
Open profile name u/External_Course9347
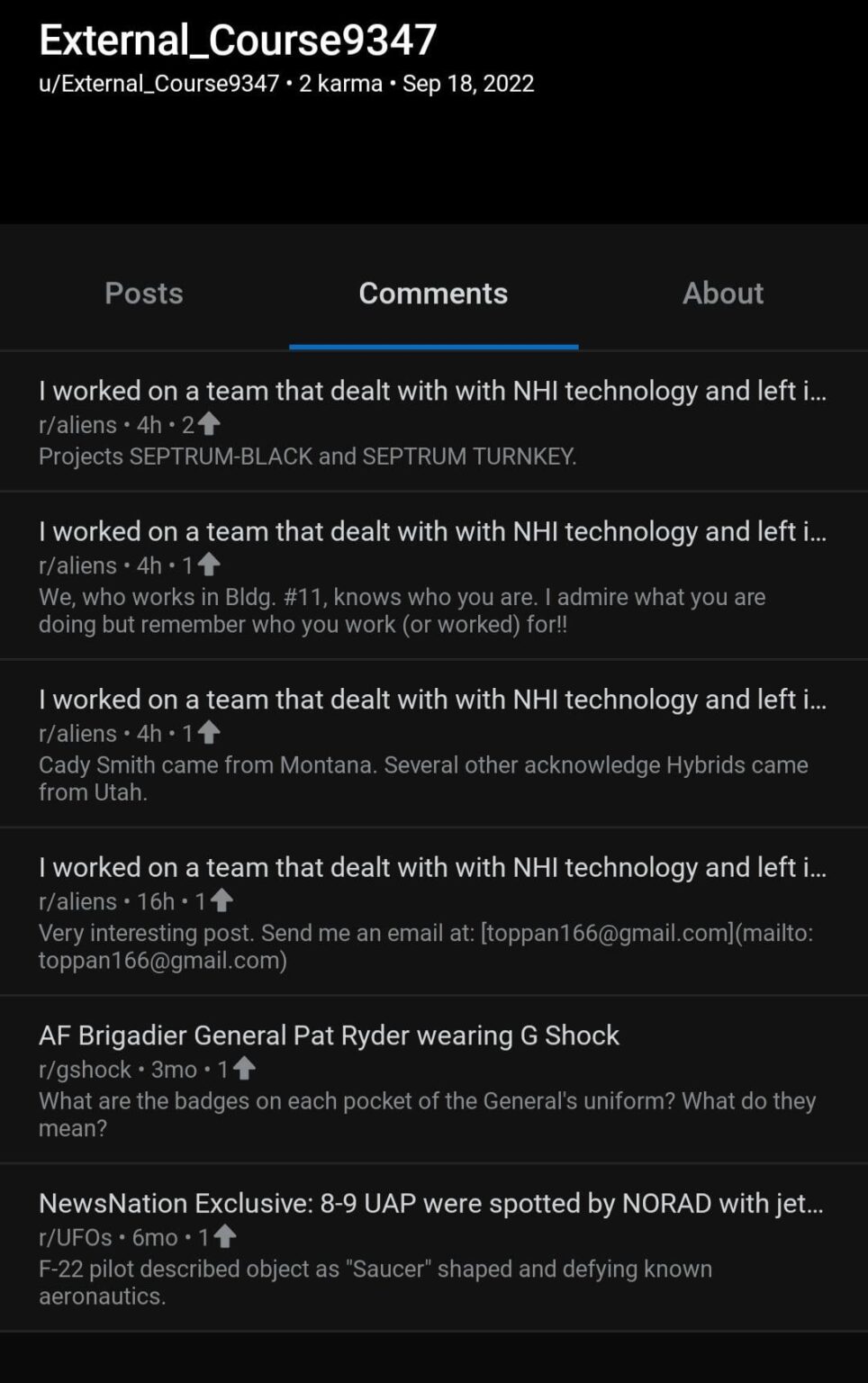click(158, 83)
